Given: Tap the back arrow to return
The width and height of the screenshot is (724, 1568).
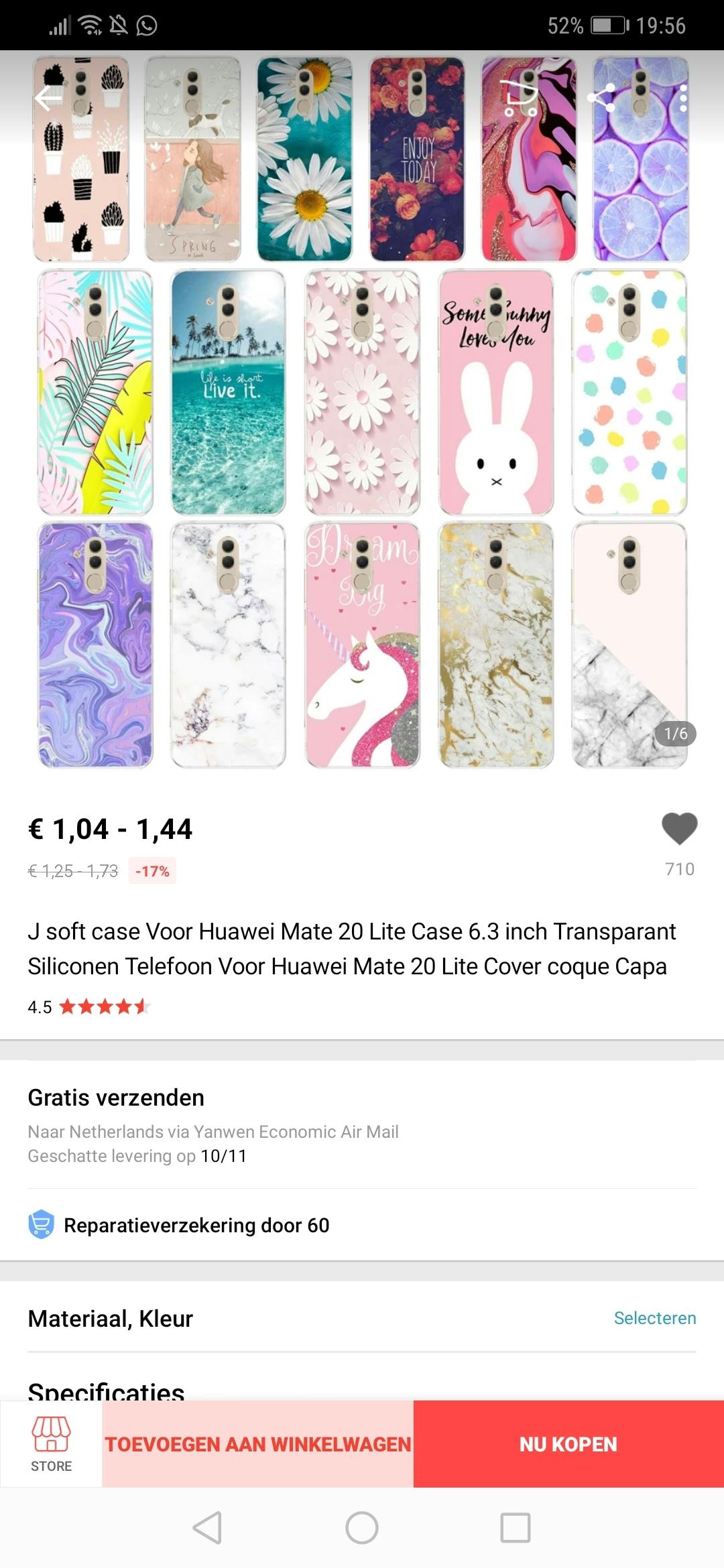Looking at the screenshot, I should point(47,99).
